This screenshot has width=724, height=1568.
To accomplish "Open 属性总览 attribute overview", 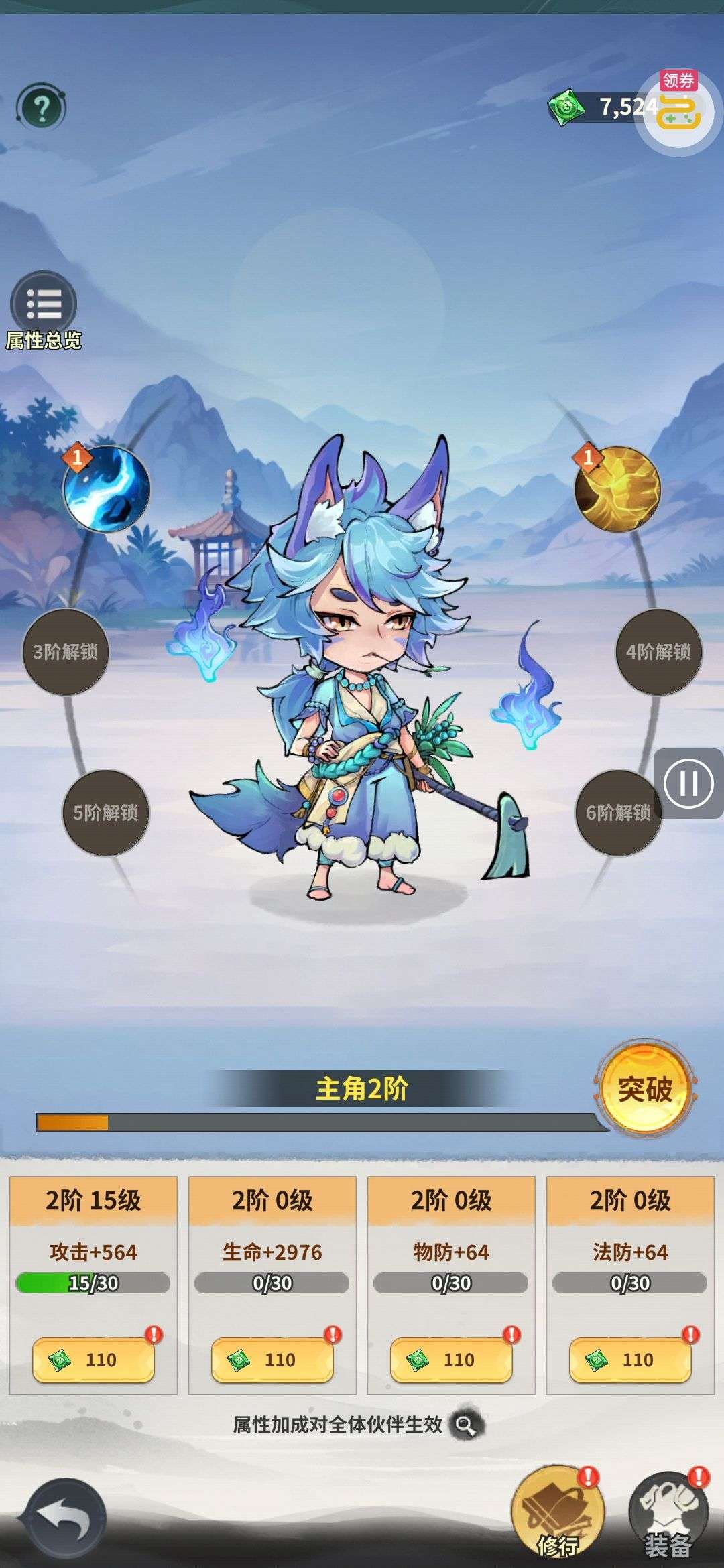I will coord(44,312).
